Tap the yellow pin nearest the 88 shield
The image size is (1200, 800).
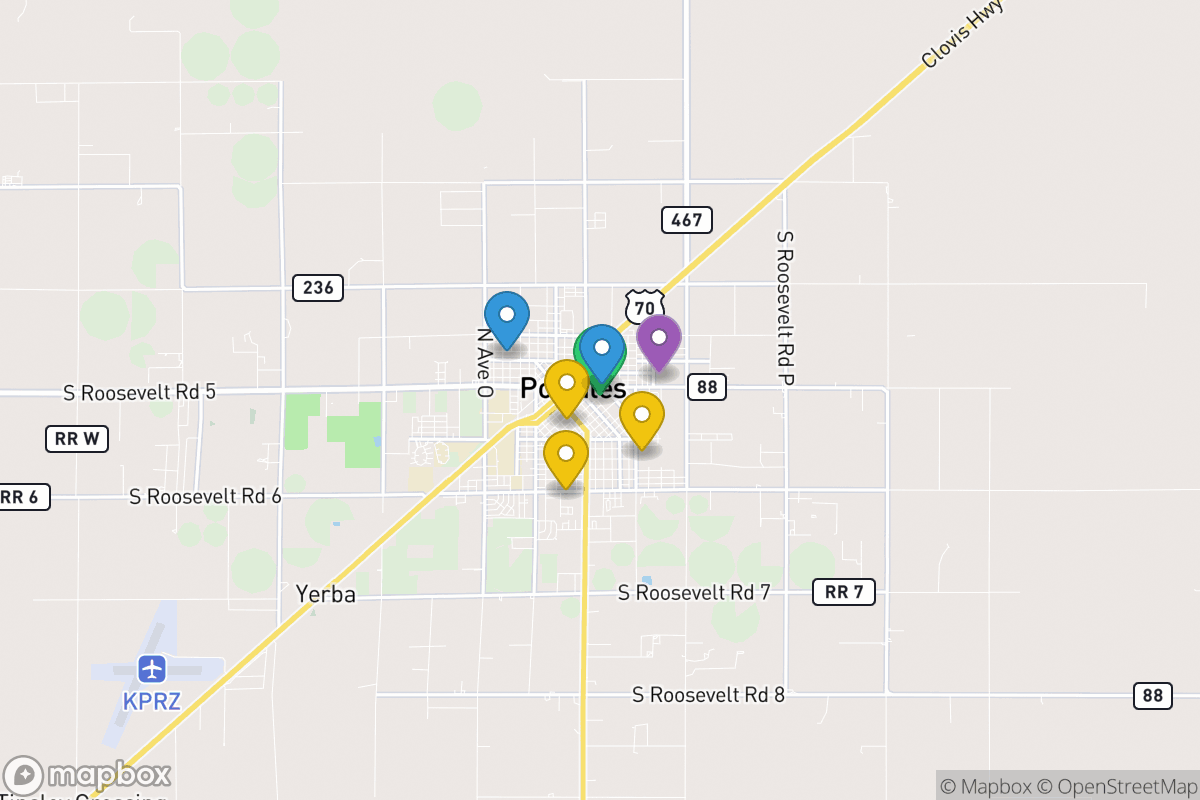(642, 418)
